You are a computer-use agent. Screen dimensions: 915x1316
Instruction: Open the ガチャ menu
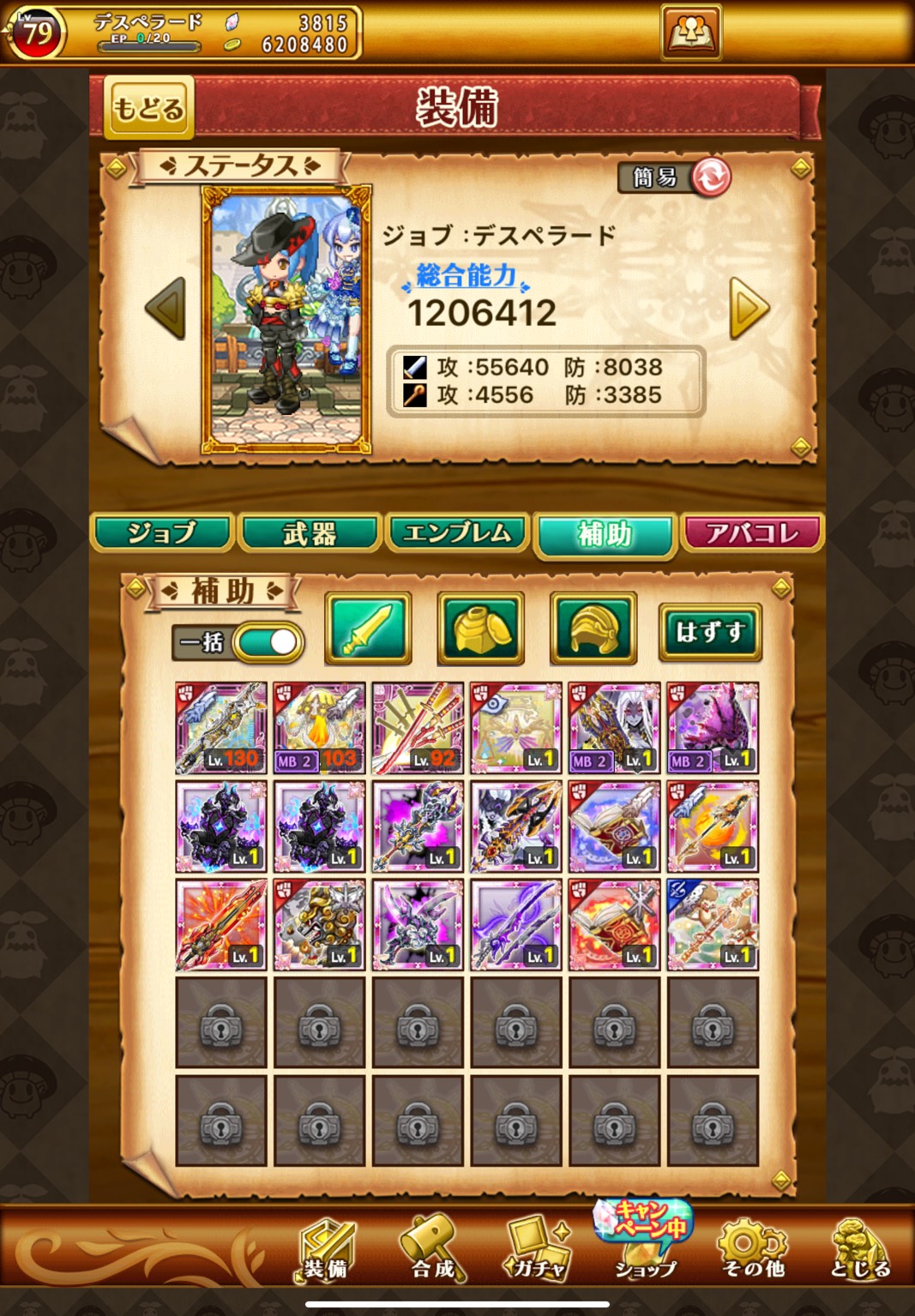pos(538,1248)
